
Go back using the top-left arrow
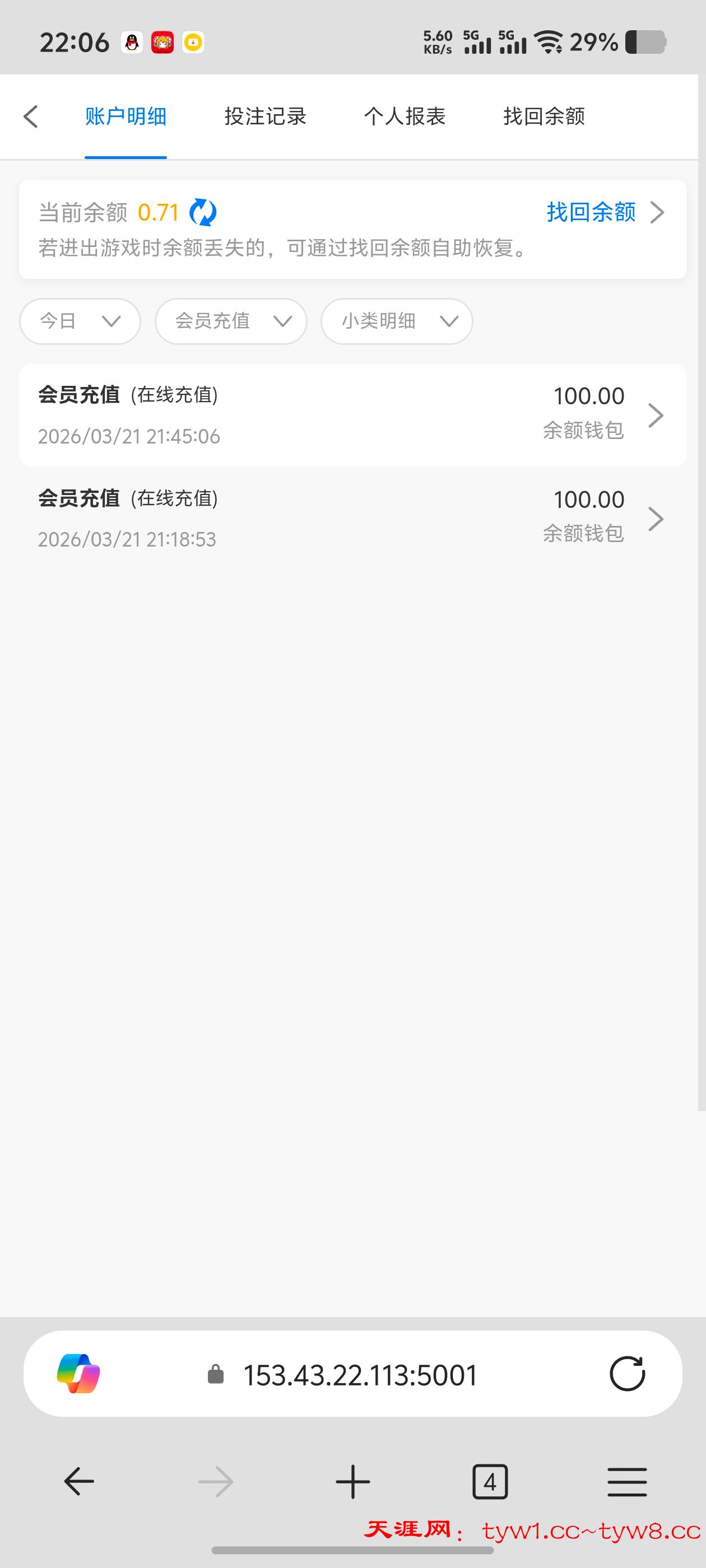[30, 116]
